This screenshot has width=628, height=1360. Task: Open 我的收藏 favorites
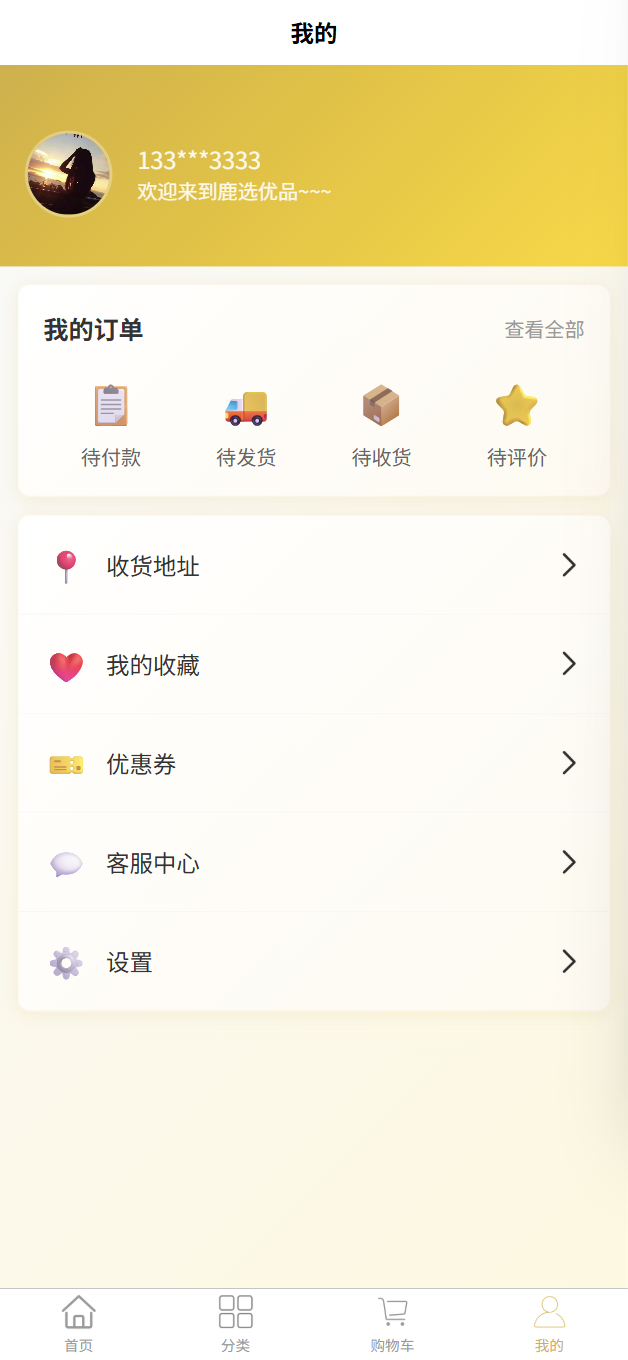click(x=313, y=665)
